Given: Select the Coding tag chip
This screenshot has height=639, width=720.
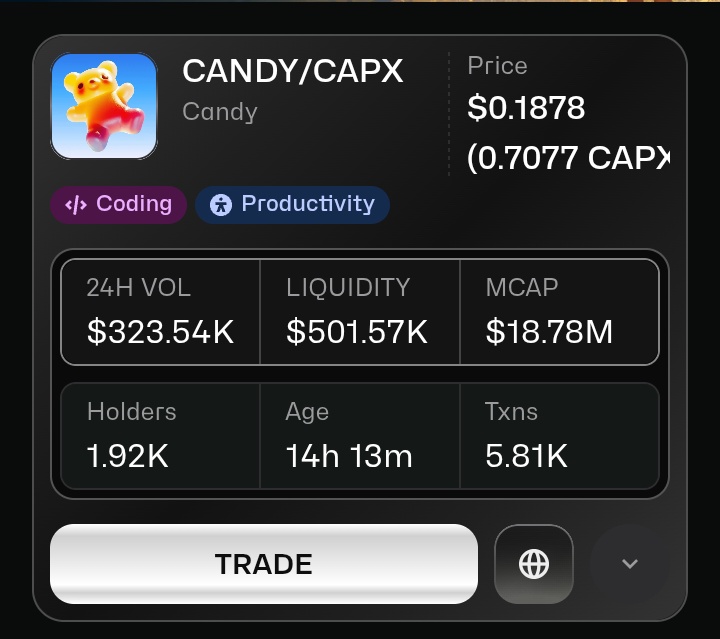Looking at the screenshot, I should tap(119, 204).
